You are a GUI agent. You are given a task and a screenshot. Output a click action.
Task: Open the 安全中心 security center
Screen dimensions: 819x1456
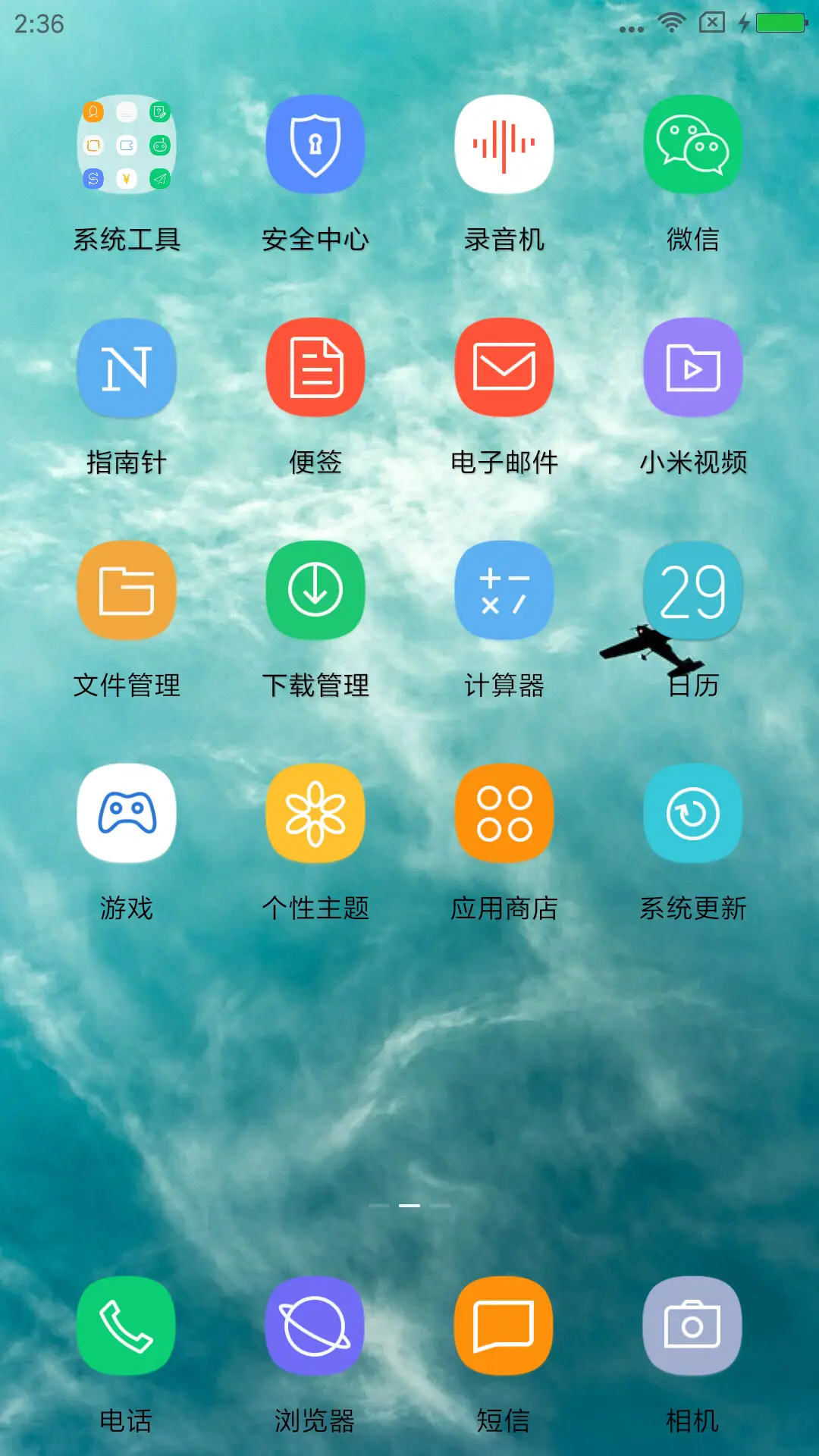coord(315,146)
